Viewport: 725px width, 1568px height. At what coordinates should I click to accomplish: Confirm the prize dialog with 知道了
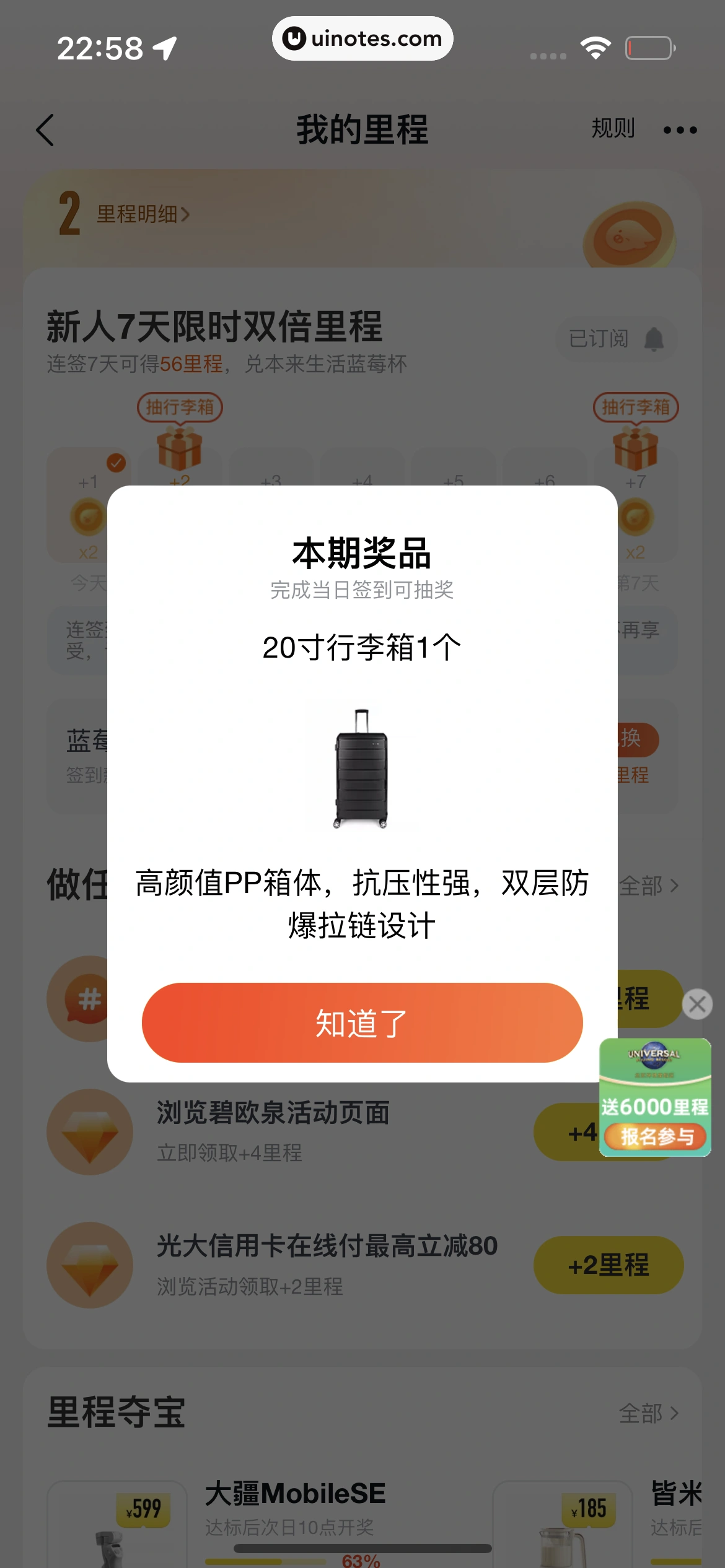tap(362, 1022)
